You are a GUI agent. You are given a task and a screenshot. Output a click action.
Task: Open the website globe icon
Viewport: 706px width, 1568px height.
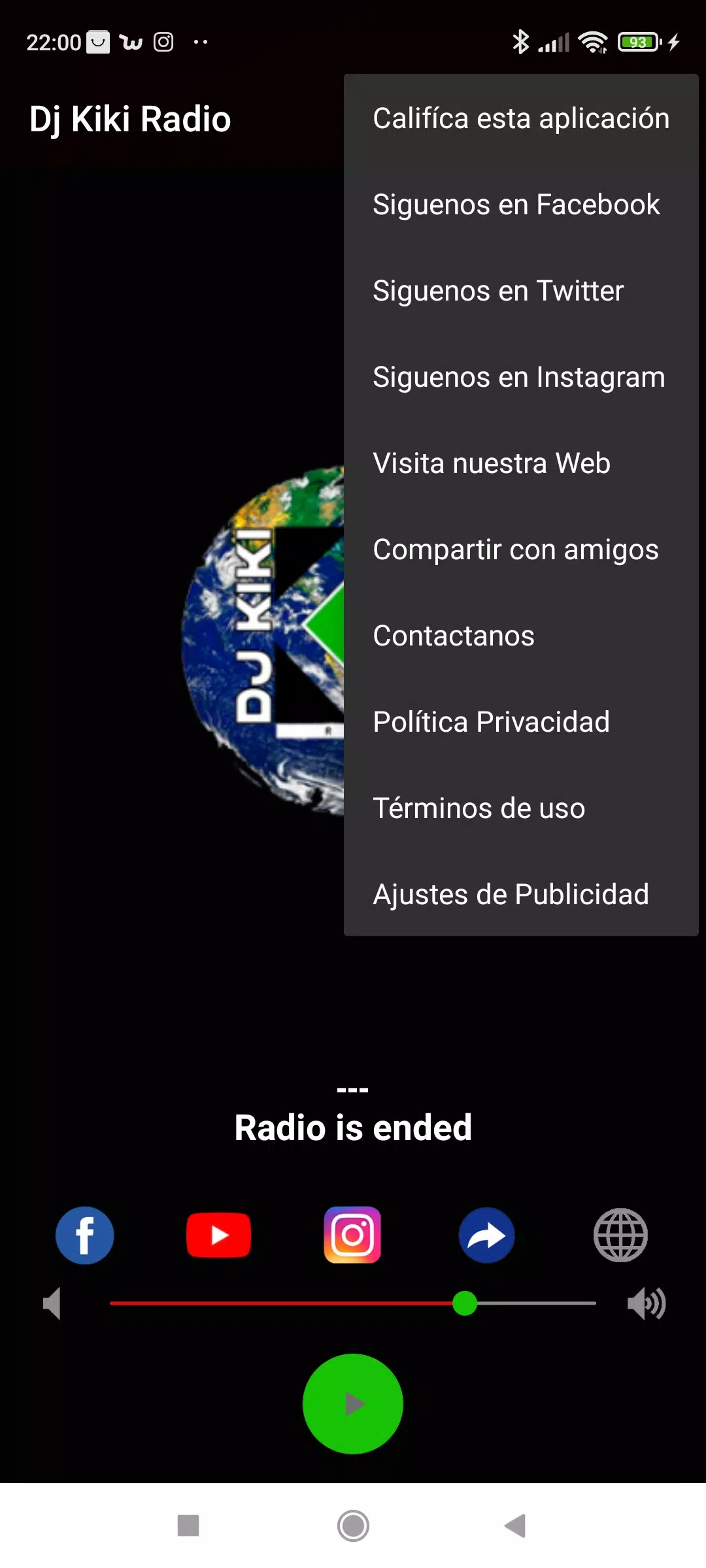620,1235
